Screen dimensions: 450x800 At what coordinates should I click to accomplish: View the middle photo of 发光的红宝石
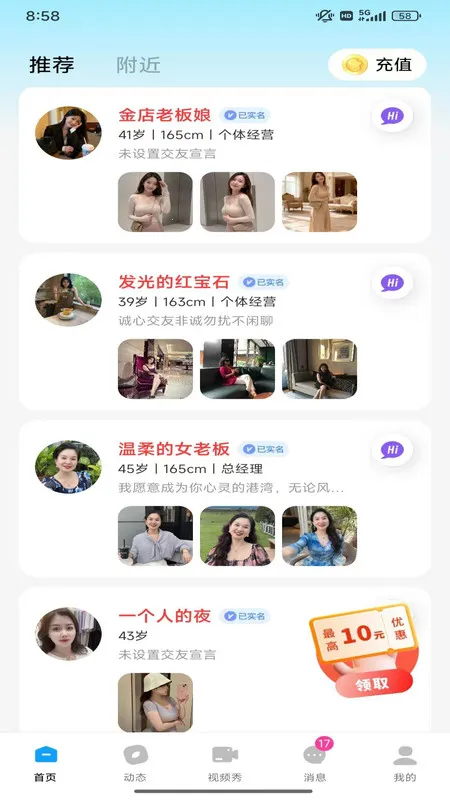tap(237, 369)
